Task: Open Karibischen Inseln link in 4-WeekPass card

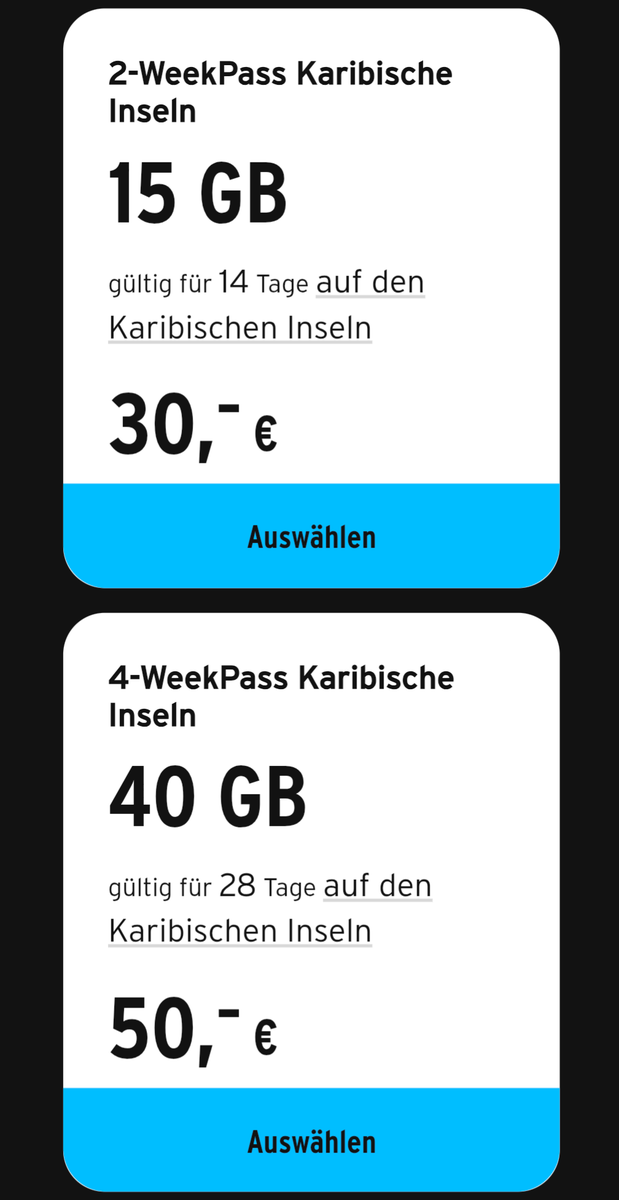Action: 240,931
